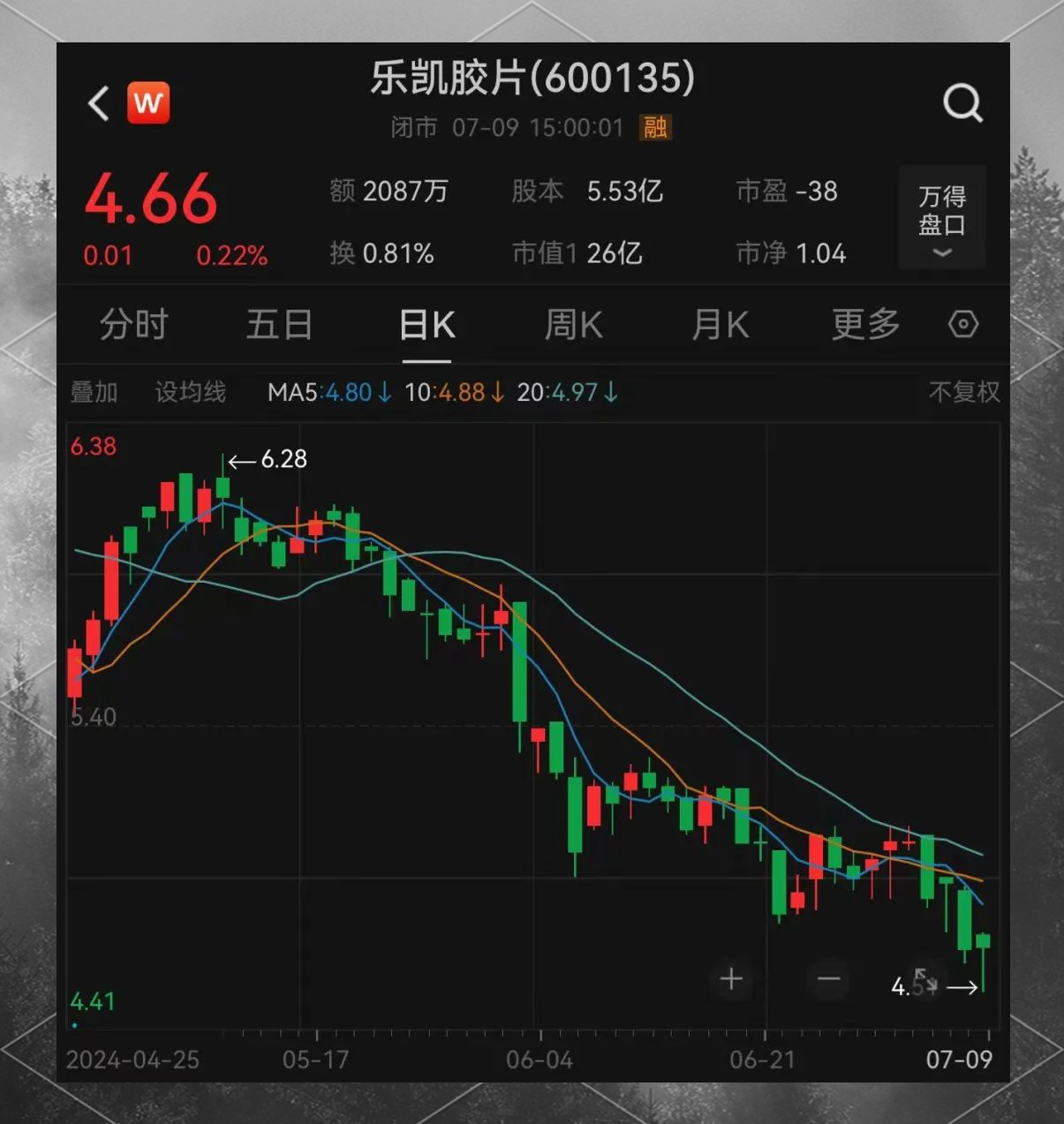Change the 不复权 adjustment option
This screenshot has height=1124, width=1064.
click(963, 392)
